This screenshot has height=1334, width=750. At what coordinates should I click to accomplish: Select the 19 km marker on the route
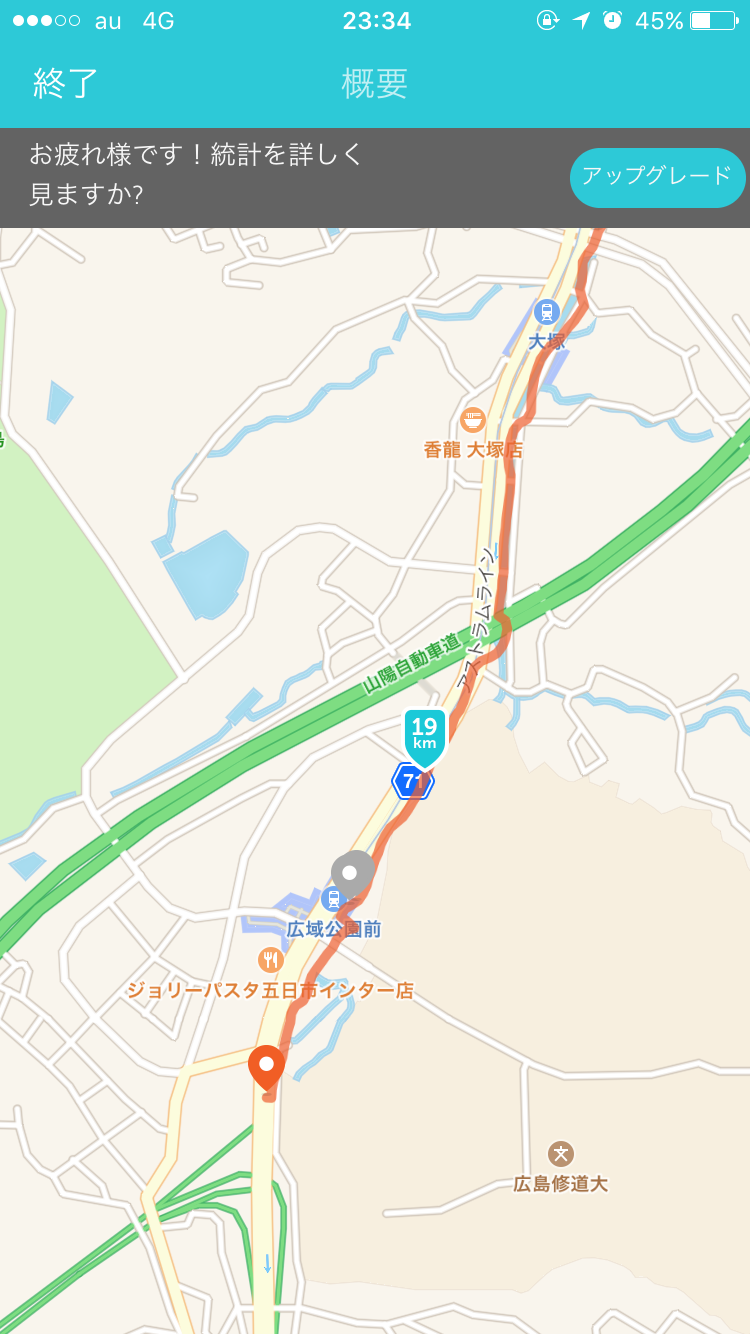(425, 735)
